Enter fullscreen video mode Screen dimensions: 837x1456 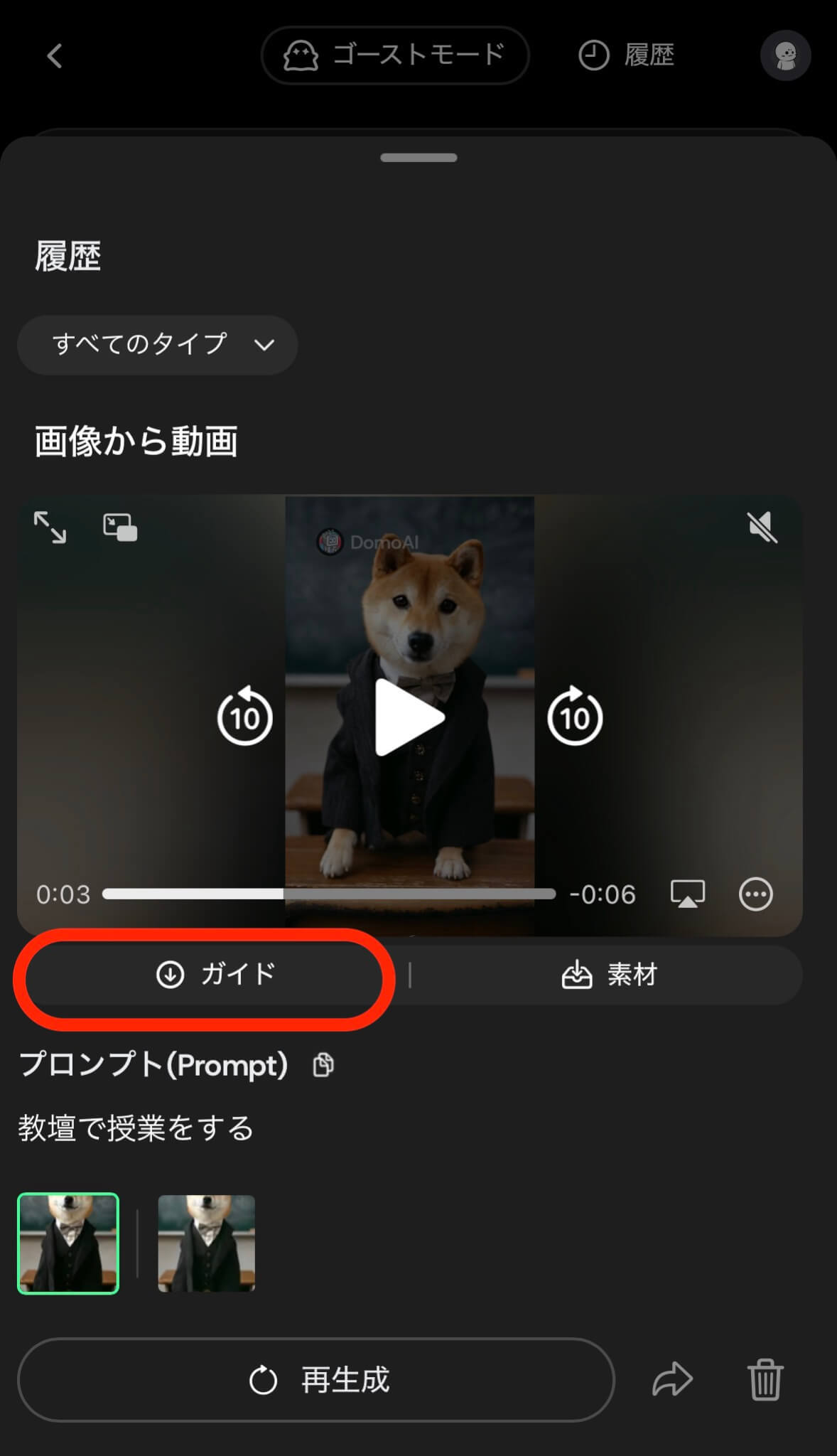coord(50,528)
